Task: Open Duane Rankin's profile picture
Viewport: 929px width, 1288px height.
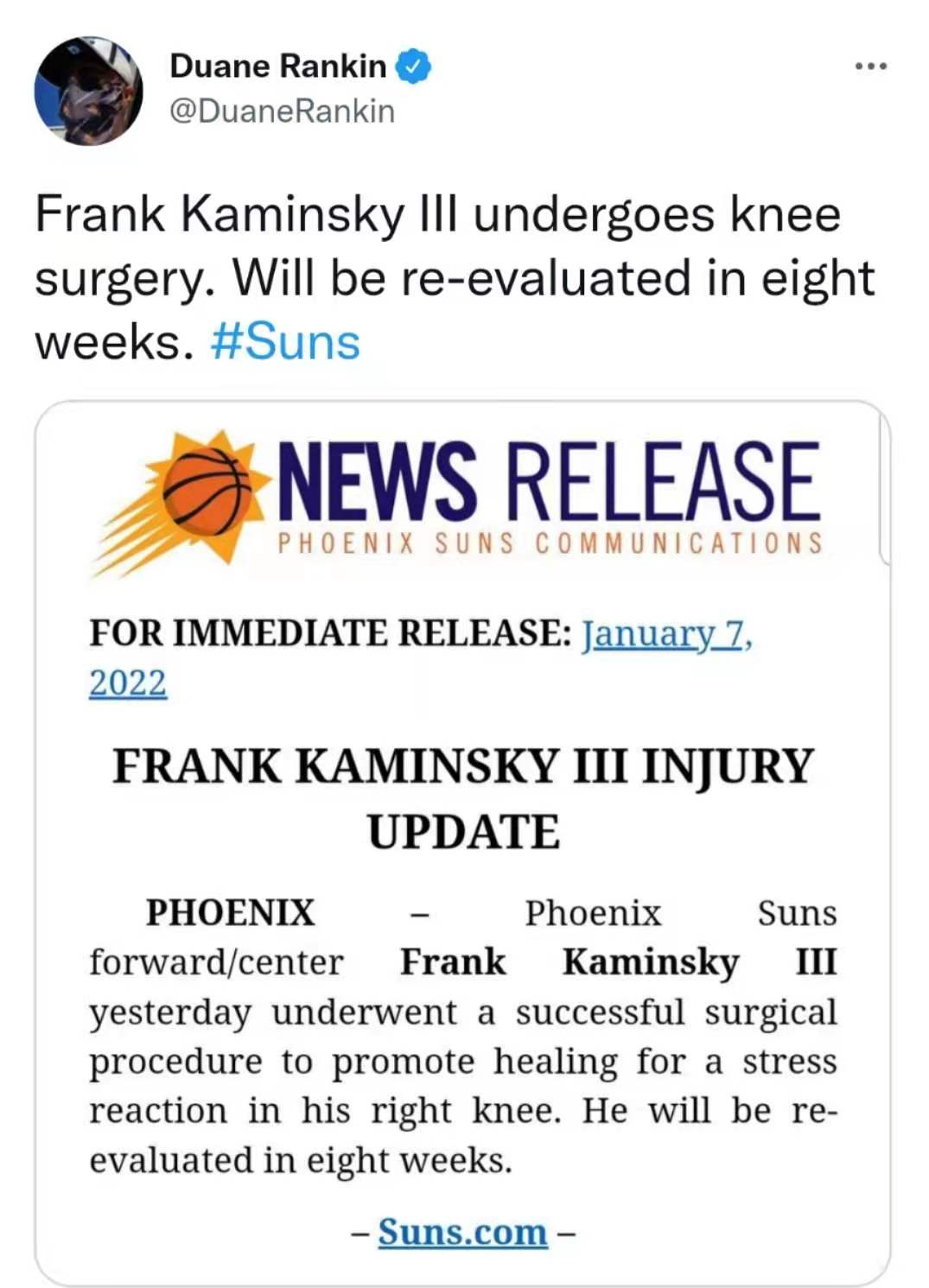Action: (88, 91)
